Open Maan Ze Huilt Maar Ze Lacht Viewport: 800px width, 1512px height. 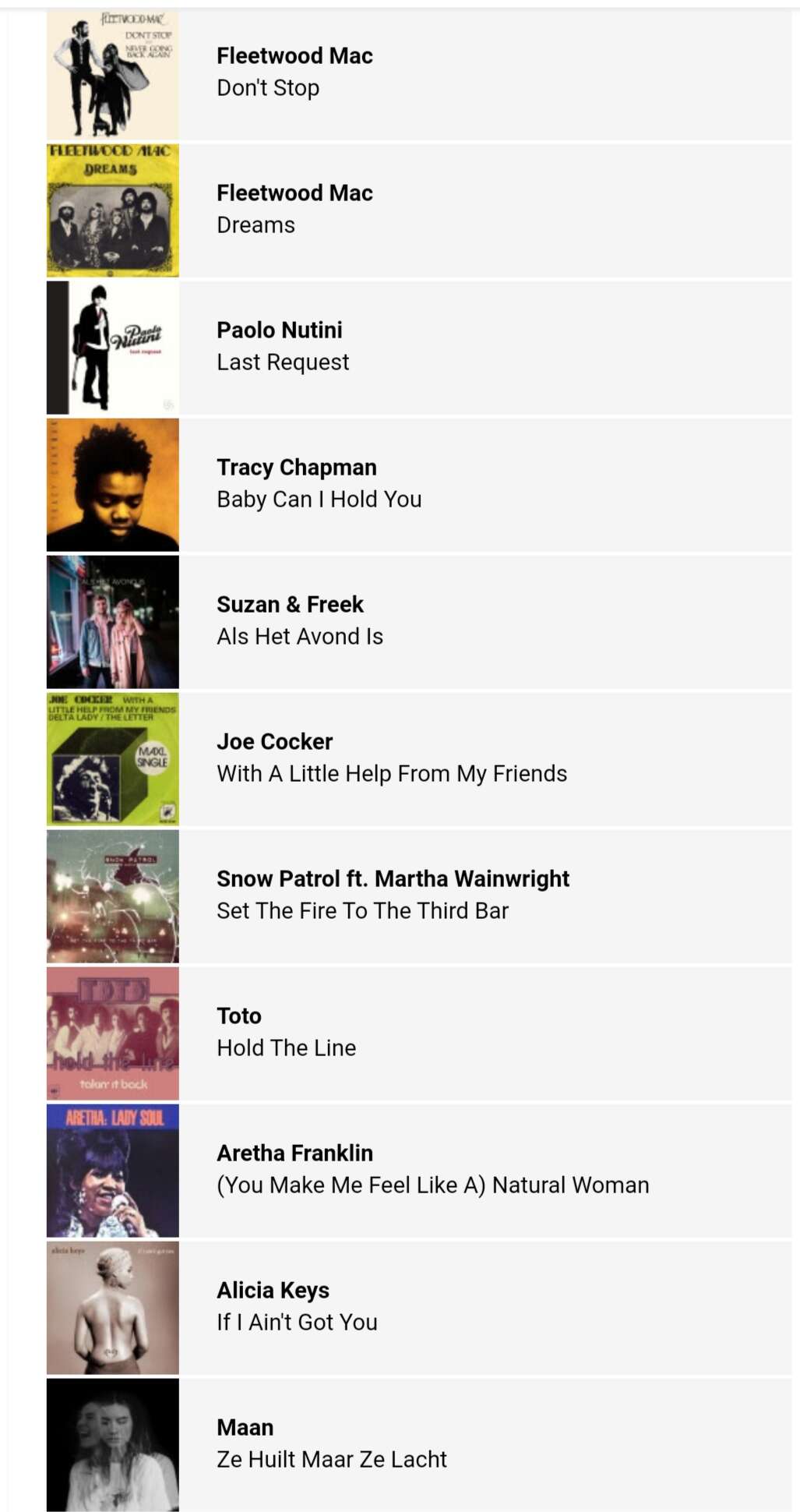(x=419, y=1445)
